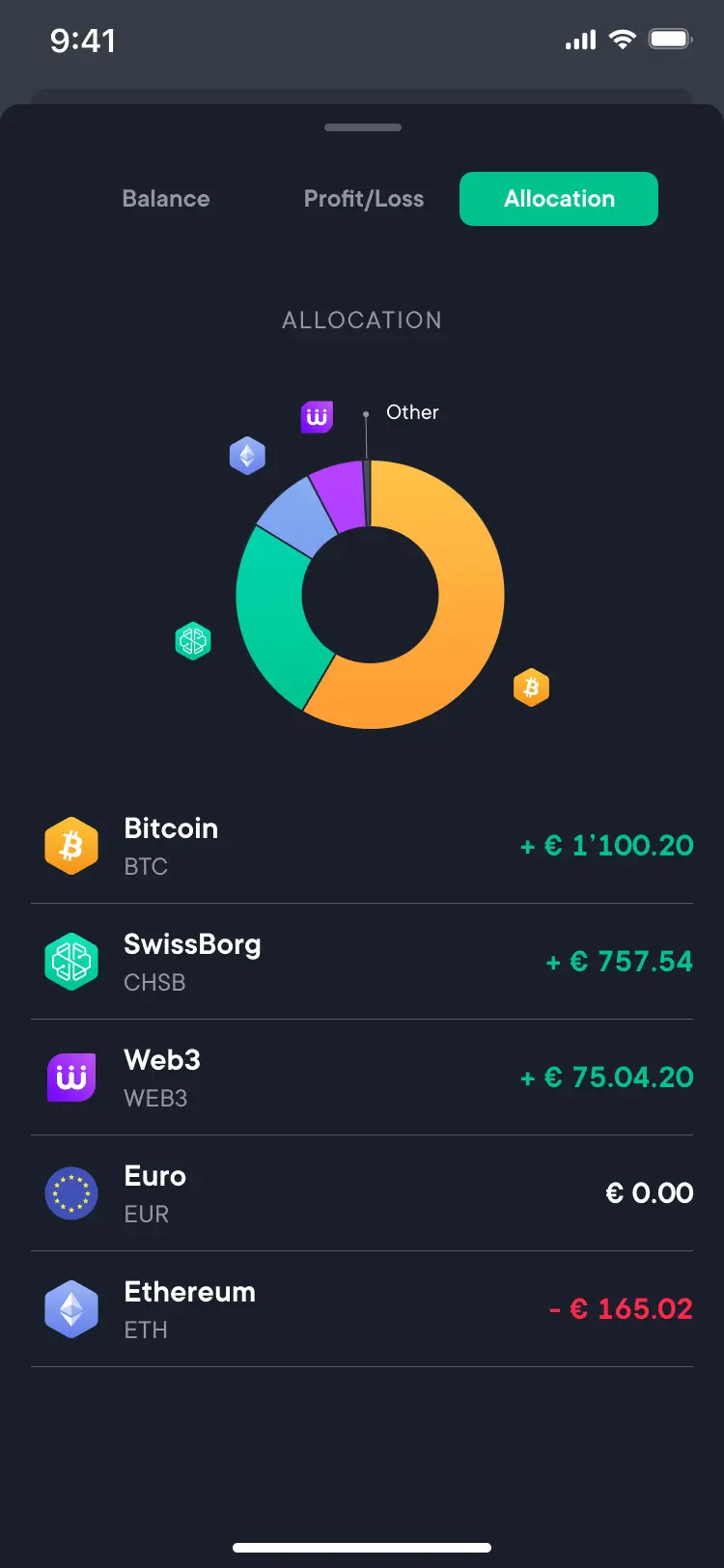Select the Allocation tab
This screenshot has width=724, height=1568.
coord(558,199)
